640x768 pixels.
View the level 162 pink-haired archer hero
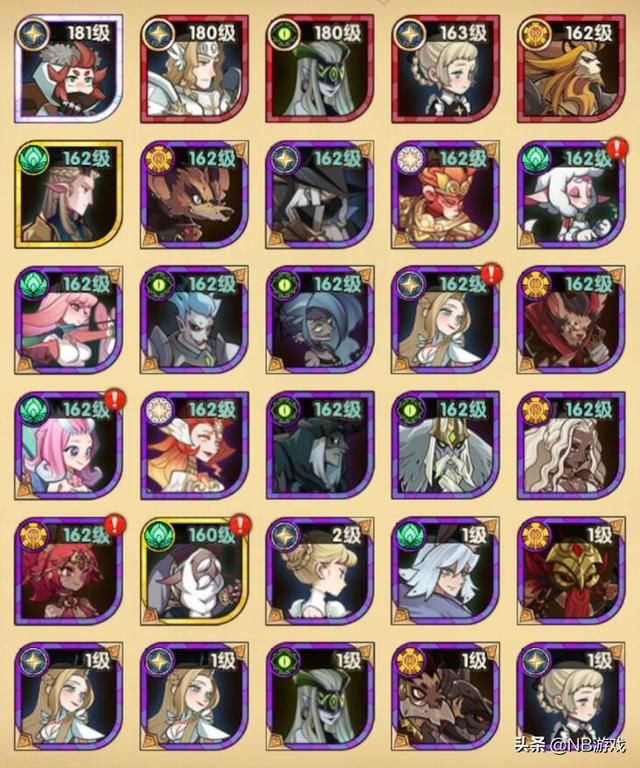(x=69, y=320)
